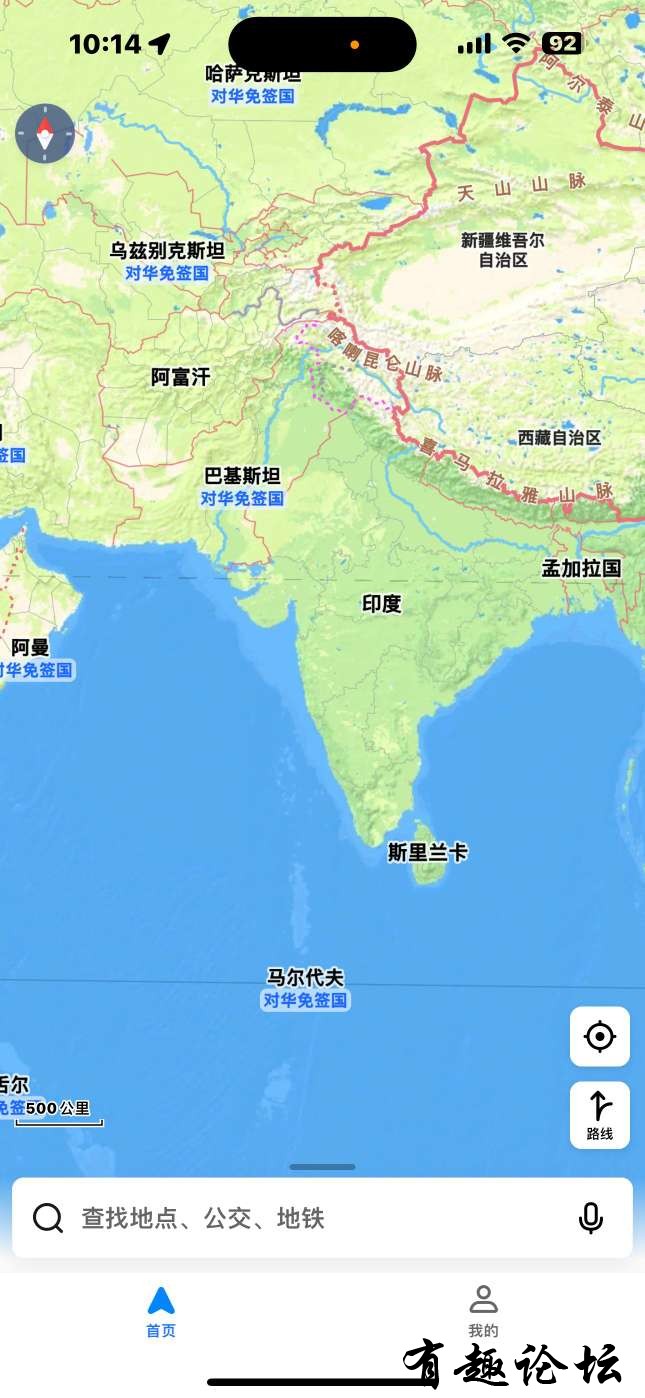Center map on my current location
Screen dimensions: 645x1398
(x=600, y=1037)
